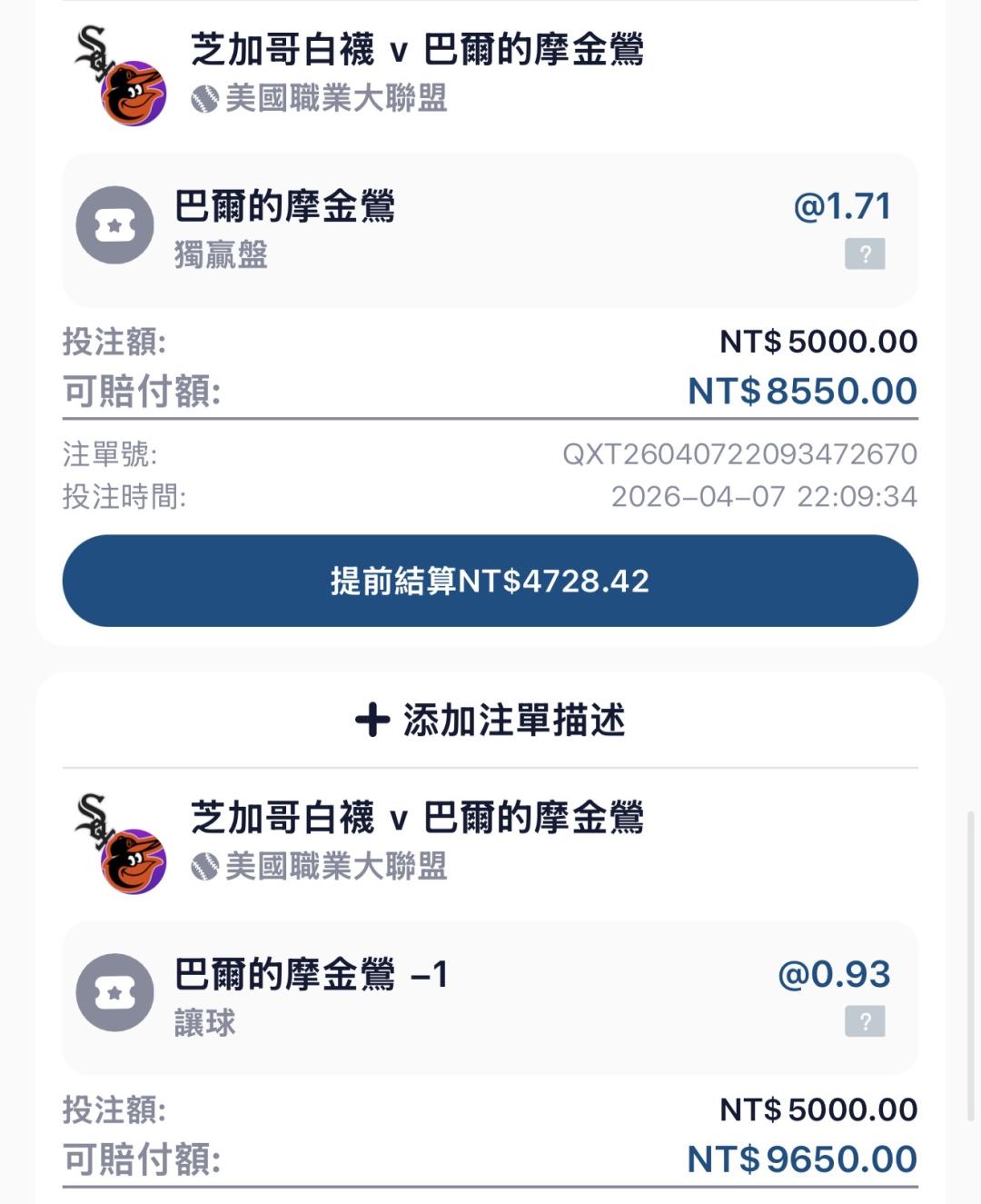The width and height of the screenshot is (981, 1204).
Task: Open help icon under @1.71 odds
Action: coord(865,254)
